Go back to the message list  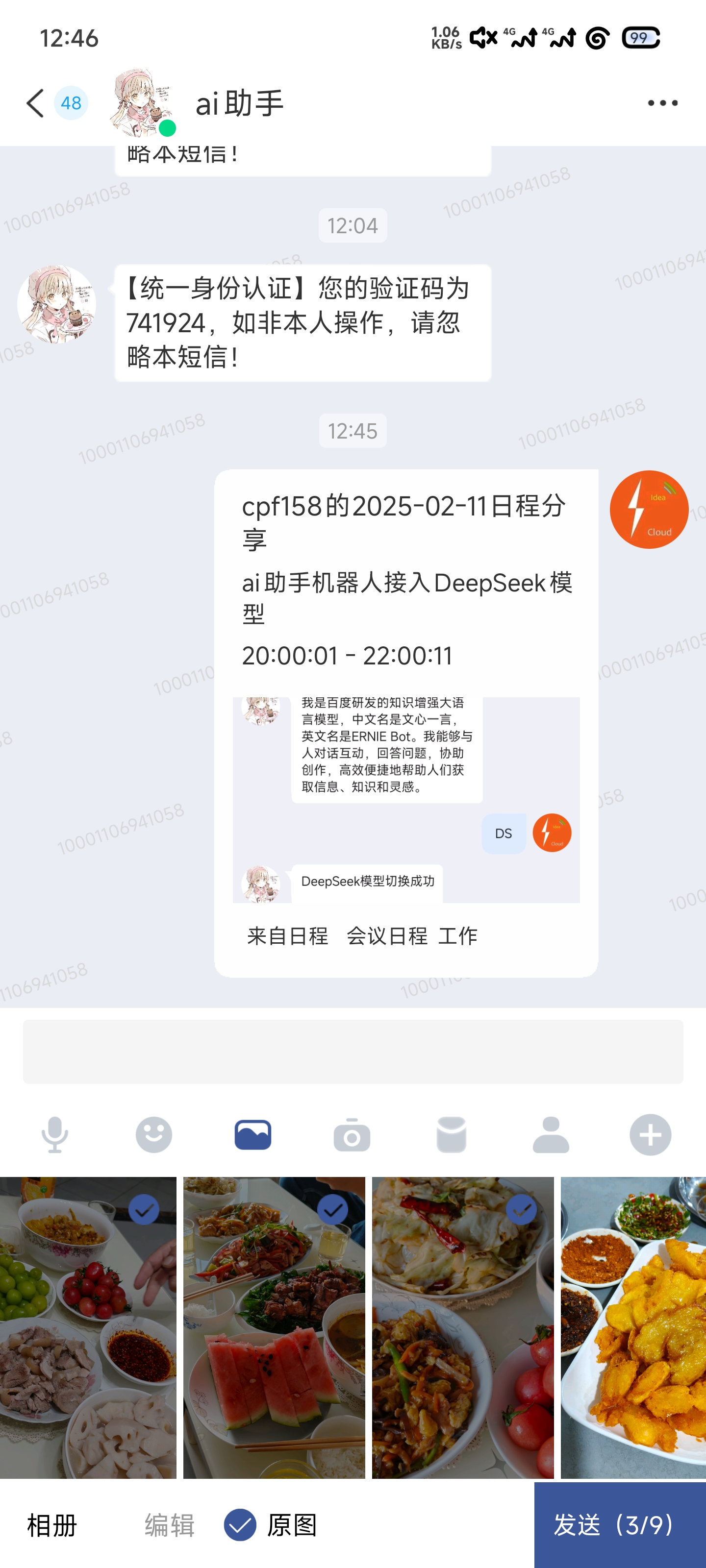35,103
